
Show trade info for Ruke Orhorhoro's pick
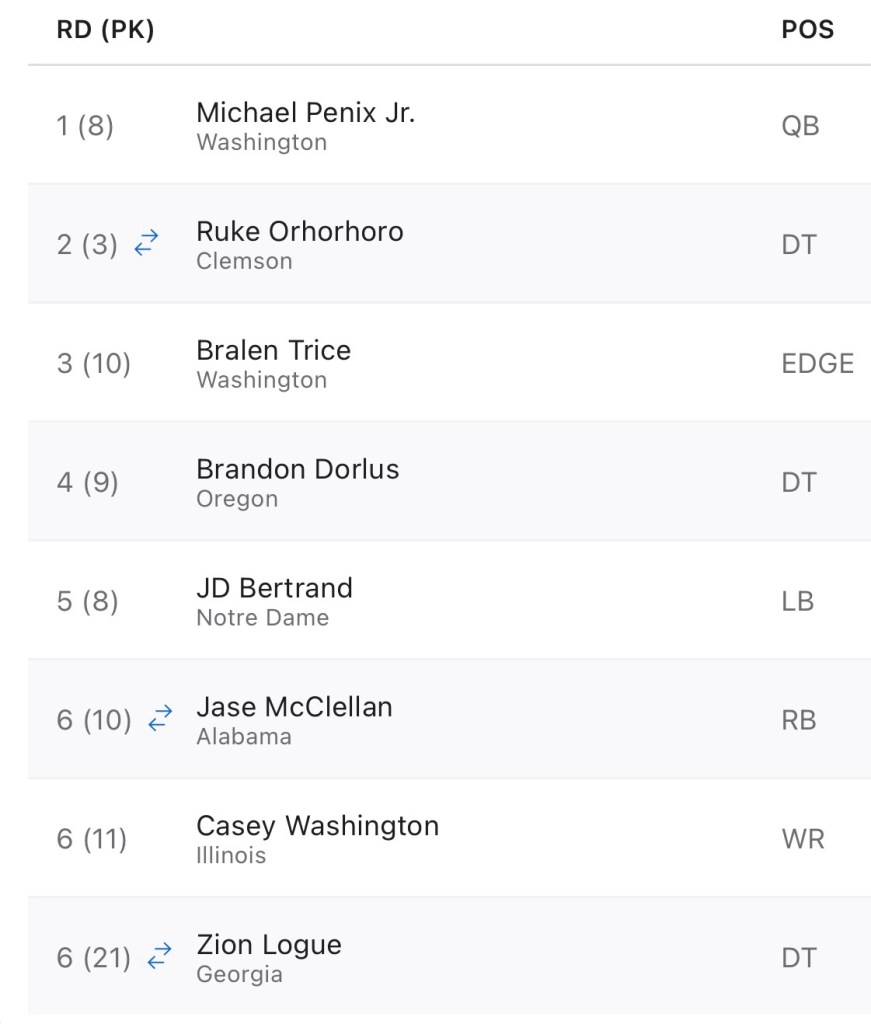click(147, 243)
